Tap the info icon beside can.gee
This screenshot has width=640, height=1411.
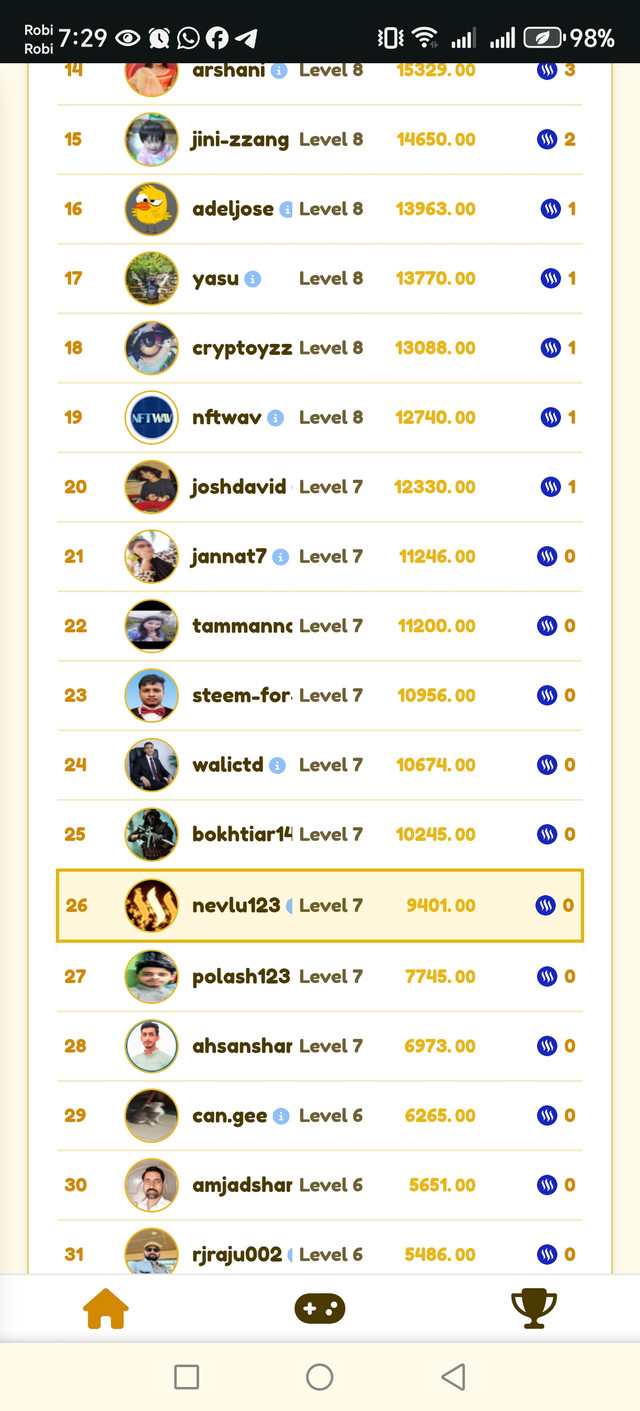tap(281, 1116)
